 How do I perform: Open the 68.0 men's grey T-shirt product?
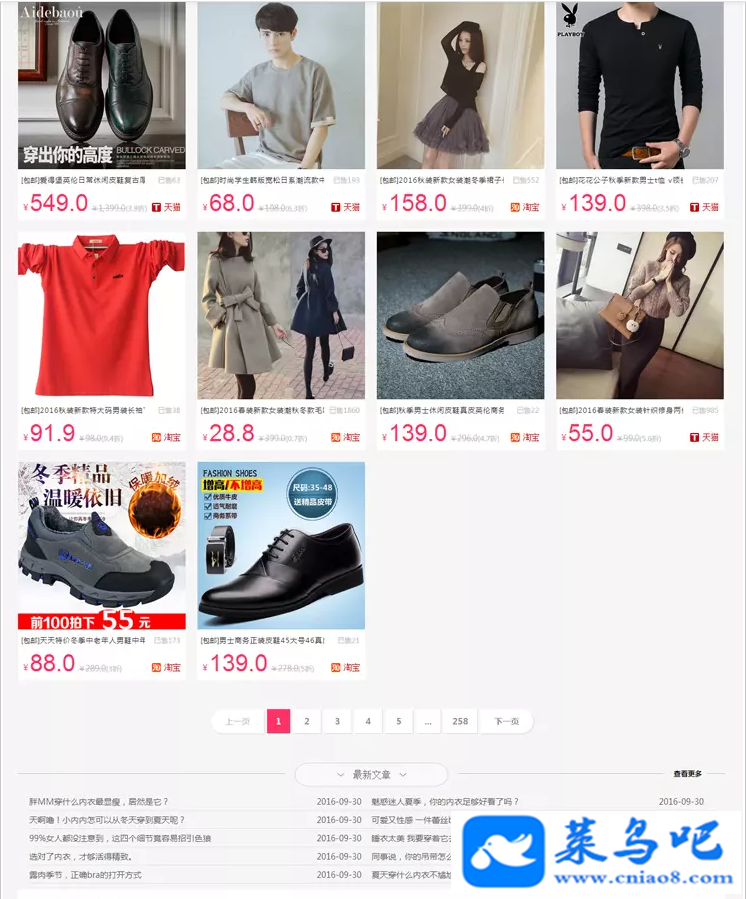click(x=281, y=86)
